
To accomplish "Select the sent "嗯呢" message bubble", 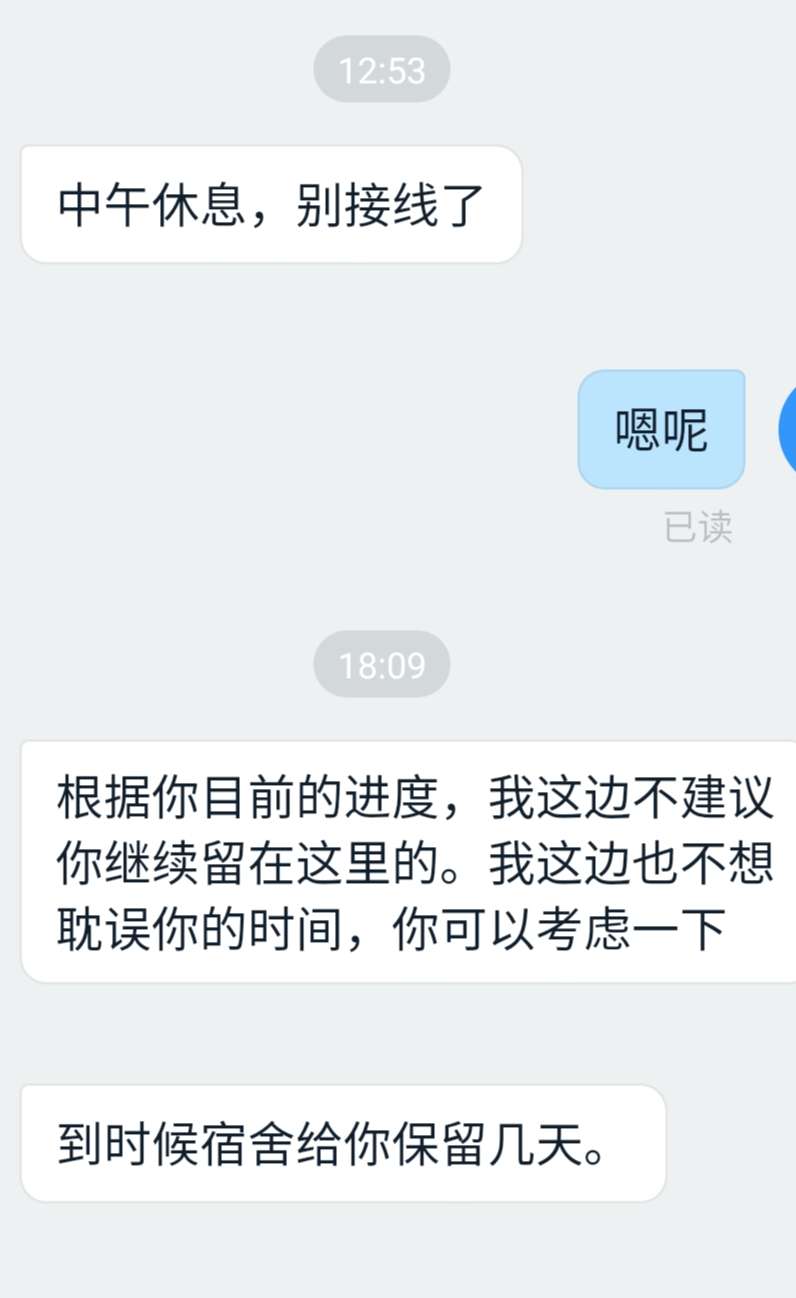I will click(661, 430).
